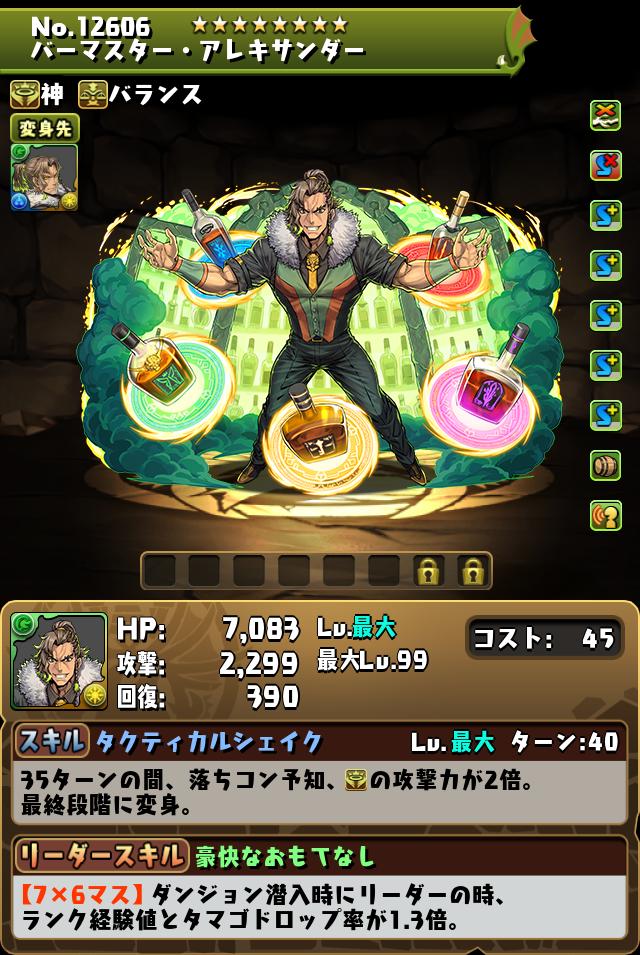640x955 pixels.
Task: Tap the top awakening icon in the right column
Action: point(606,116)
